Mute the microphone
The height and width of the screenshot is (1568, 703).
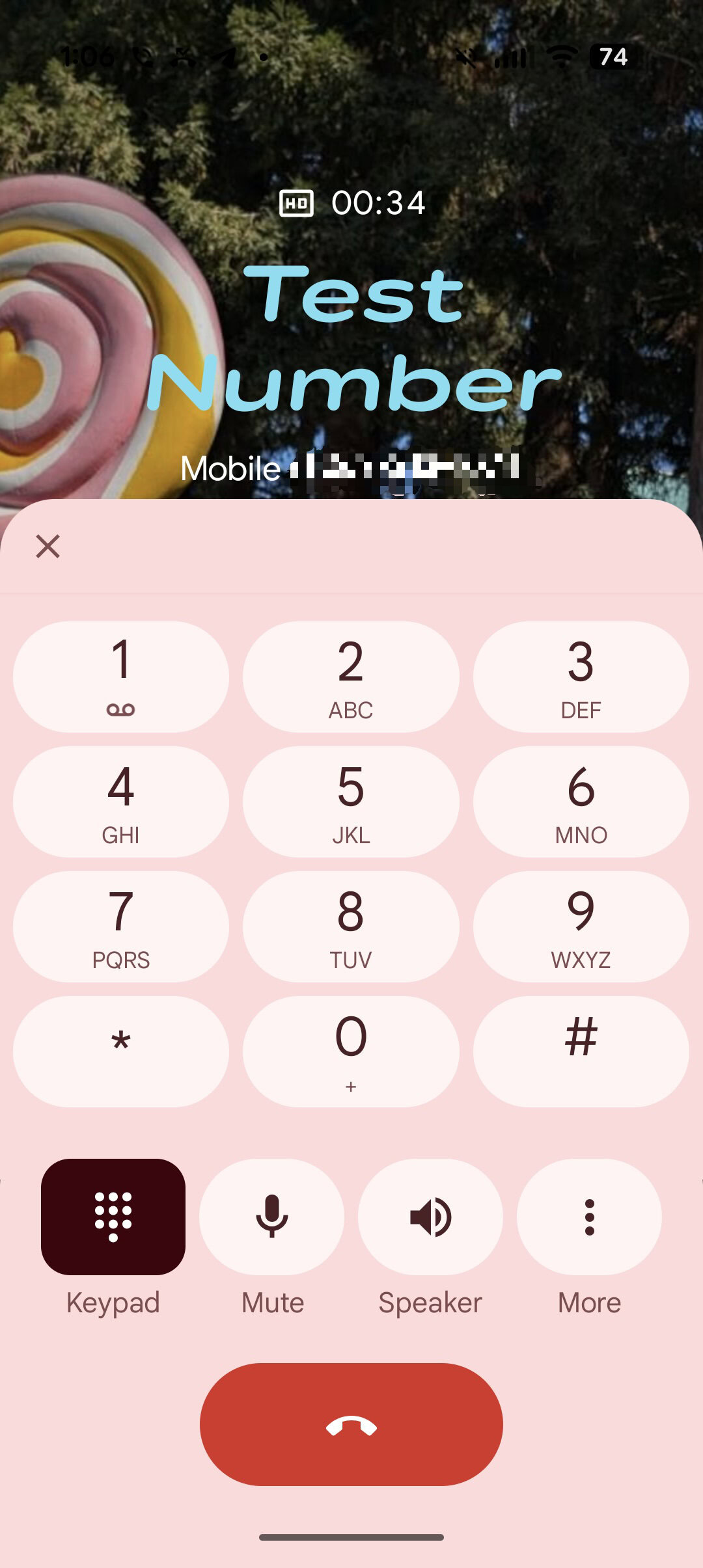point(272,1217)
